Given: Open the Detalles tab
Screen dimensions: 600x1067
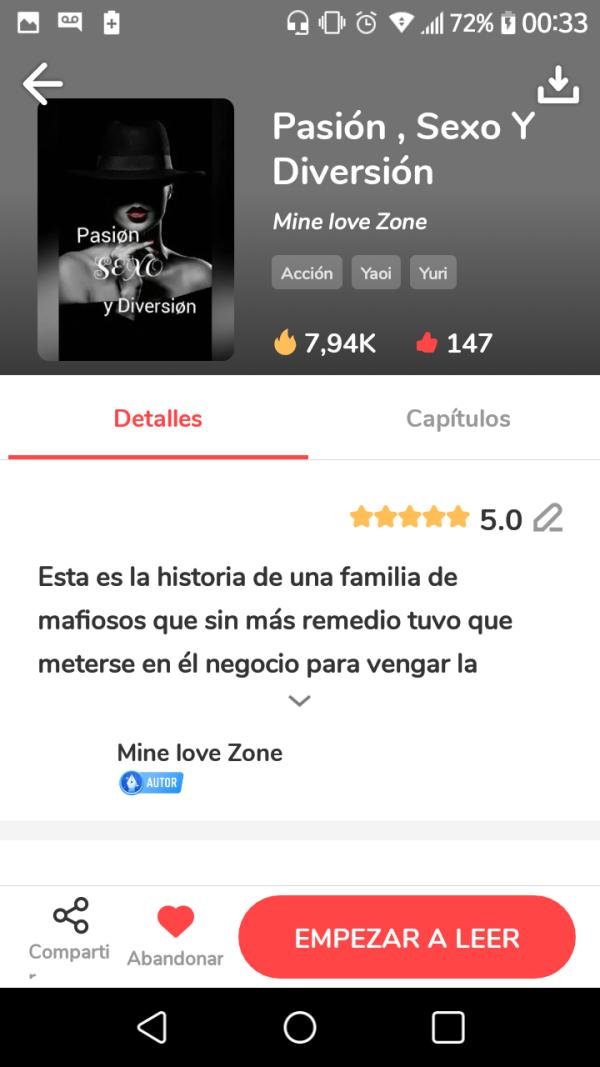Looking at the screenshot, I should click(x=158, y=419).
